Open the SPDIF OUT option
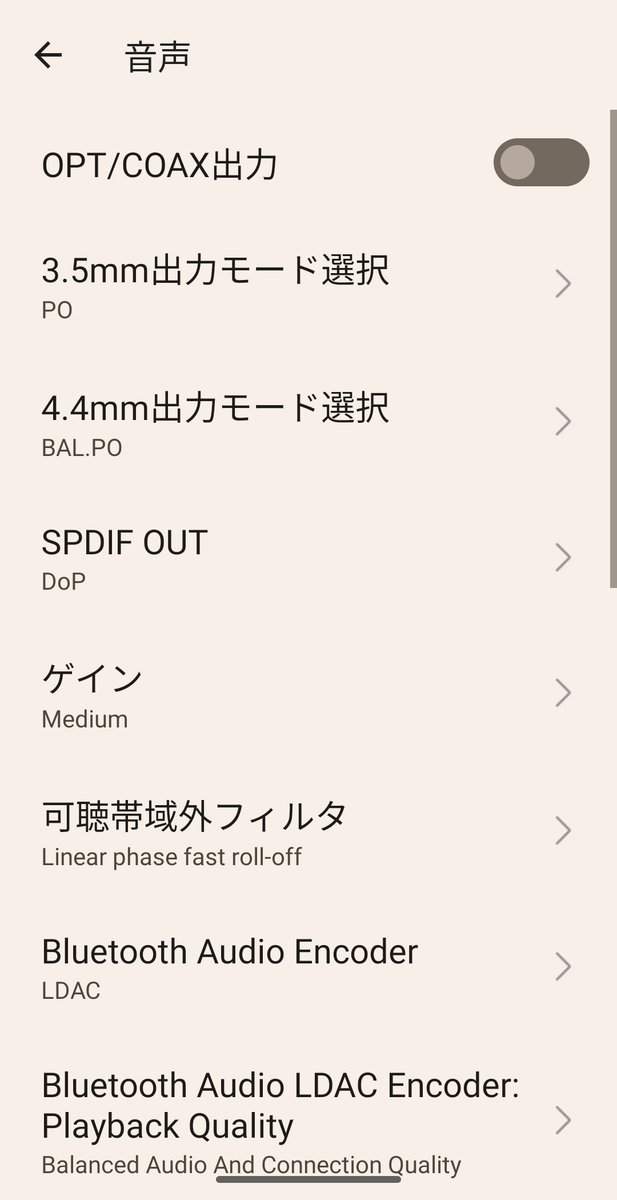This screenshot has width=617, height=1200. click(x=300, y=558)
